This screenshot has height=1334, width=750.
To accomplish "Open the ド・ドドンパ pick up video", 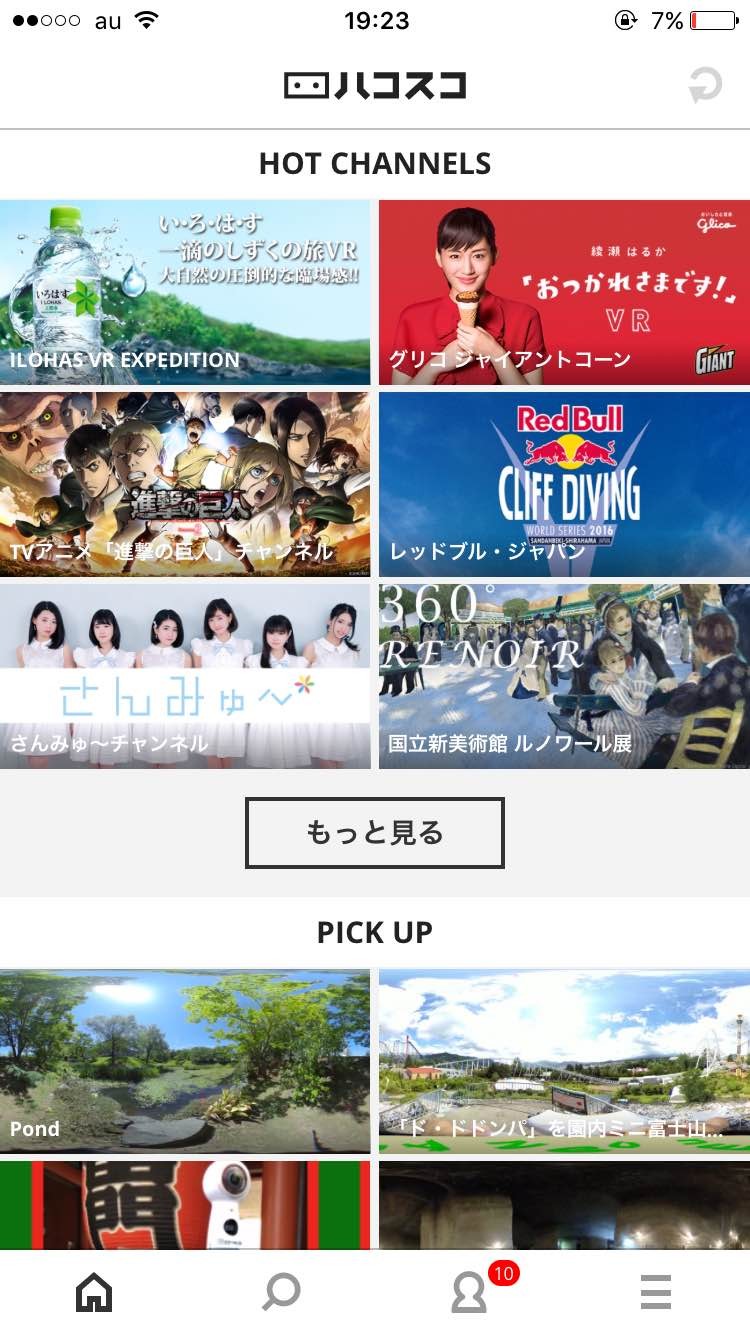I will [x=564, y=1061].
